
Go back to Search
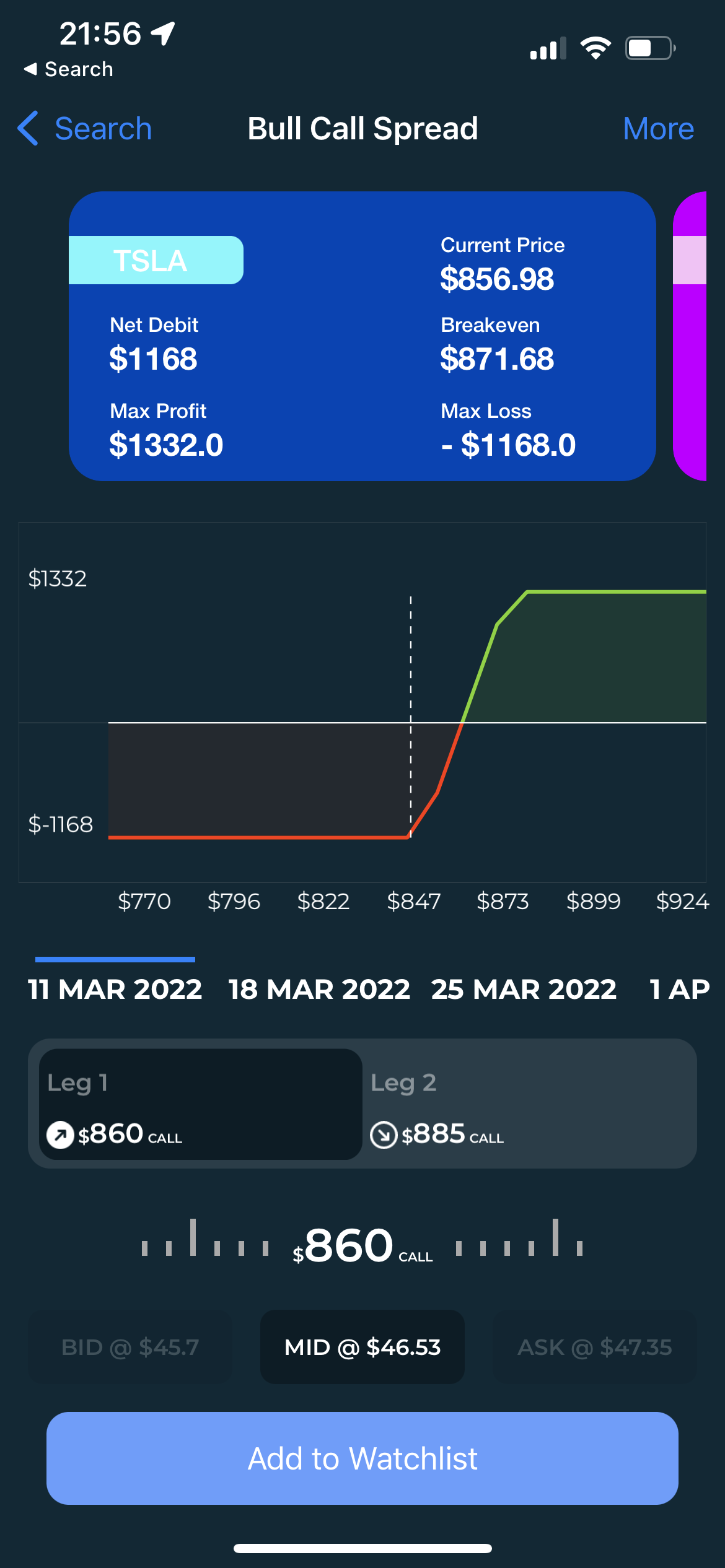(86, 129)
